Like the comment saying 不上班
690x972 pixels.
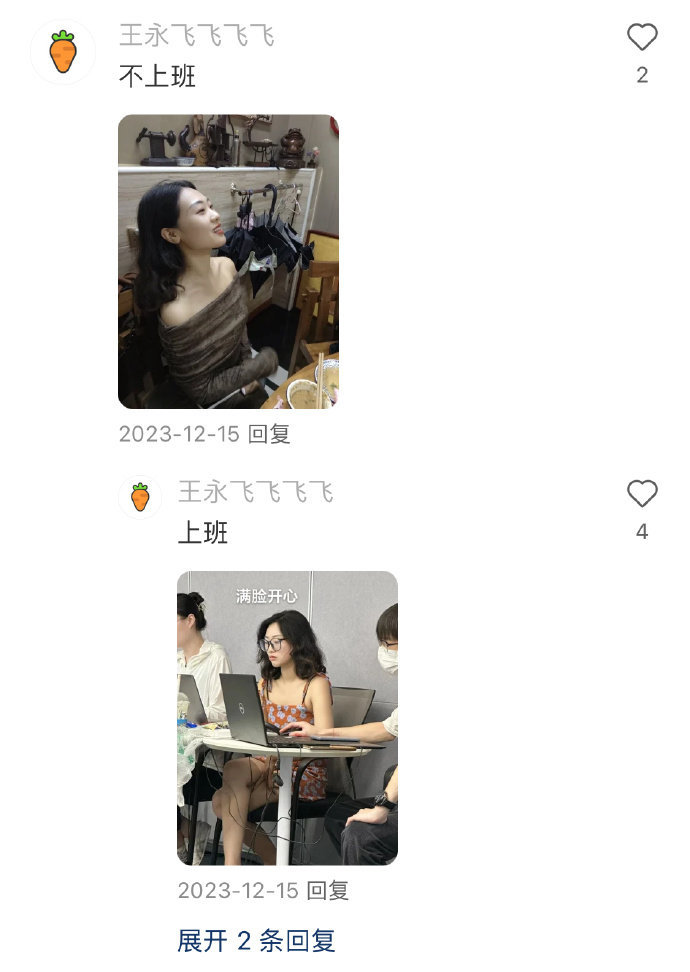coord(642,38)
